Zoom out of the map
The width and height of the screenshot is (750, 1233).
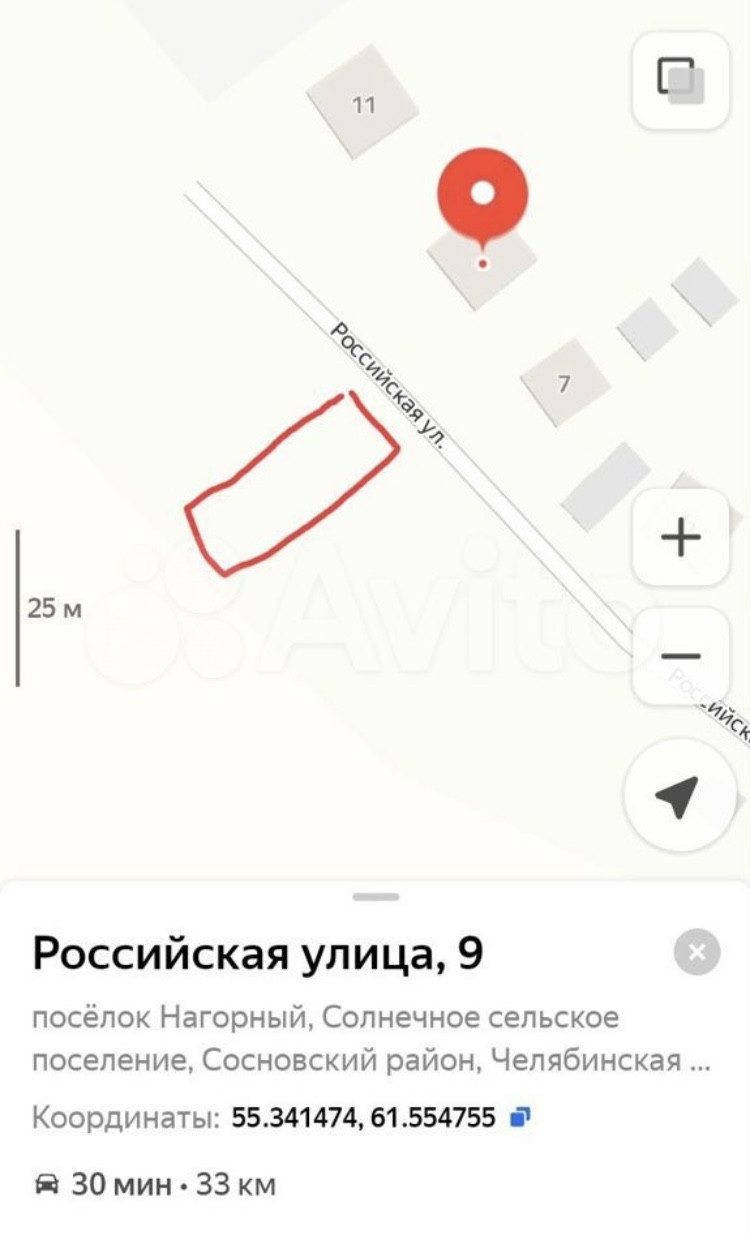click(681, 656)
